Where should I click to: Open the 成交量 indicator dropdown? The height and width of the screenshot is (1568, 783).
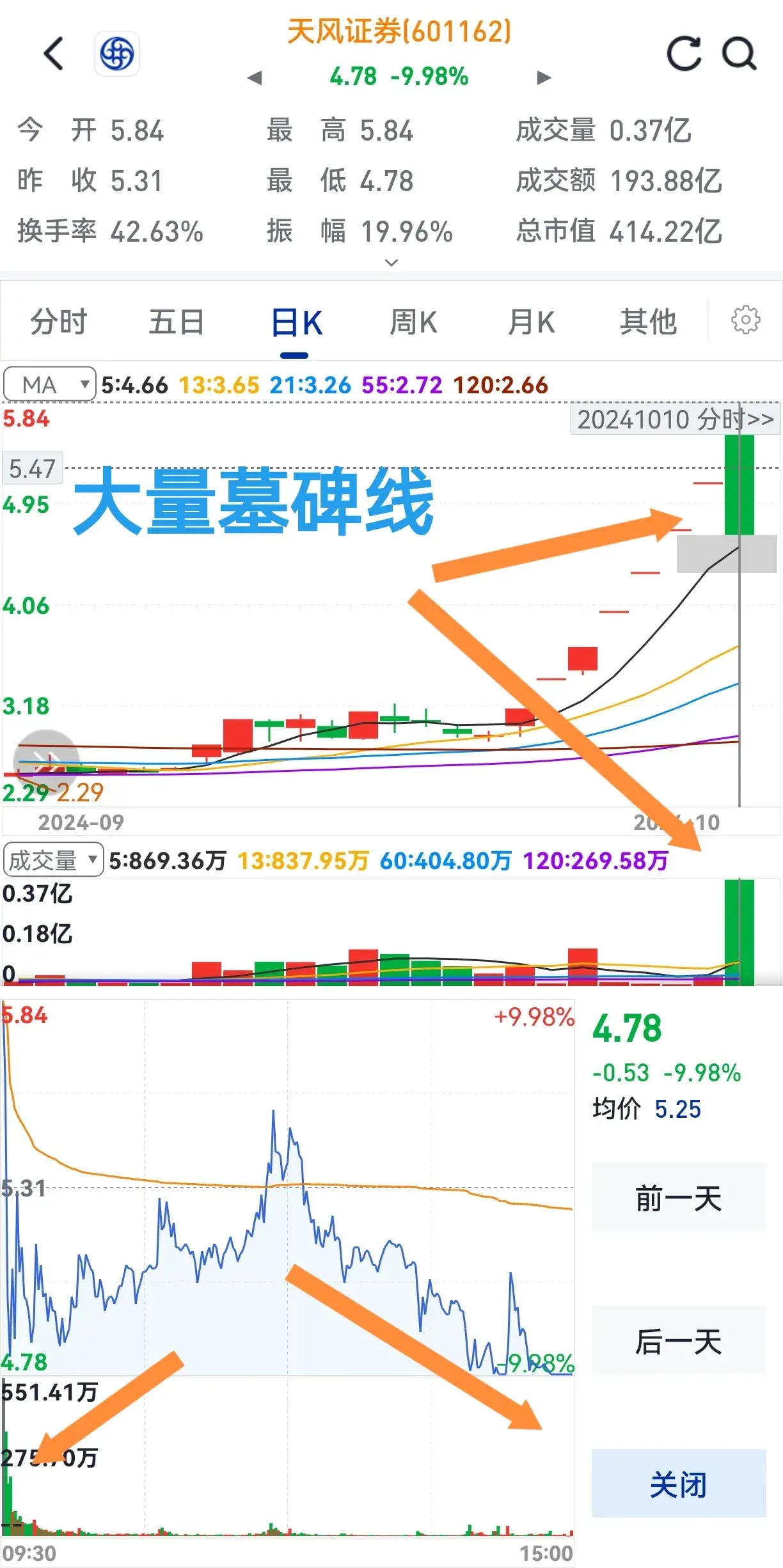(x=53, y=860)
